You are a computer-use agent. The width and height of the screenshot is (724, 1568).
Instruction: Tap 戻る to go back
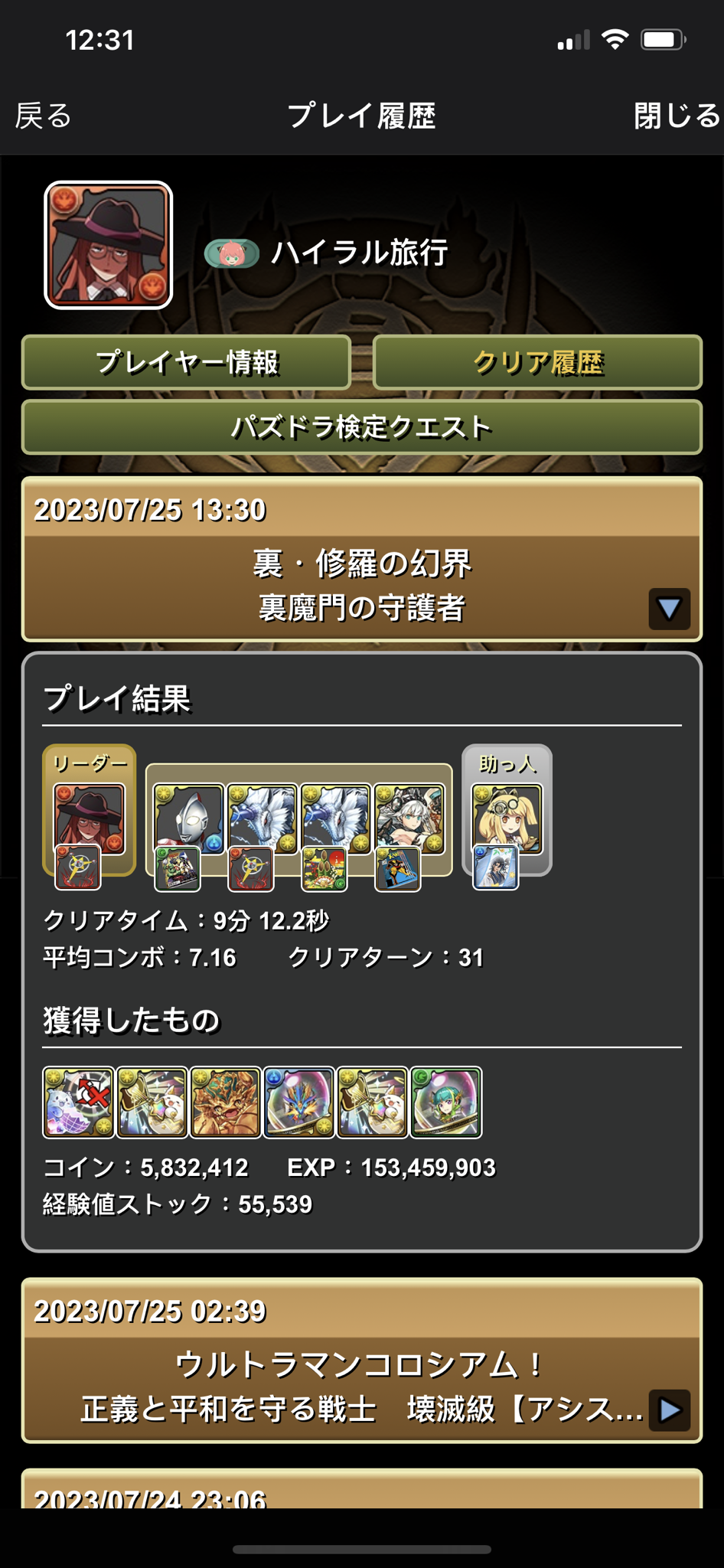tap(44, 116)
